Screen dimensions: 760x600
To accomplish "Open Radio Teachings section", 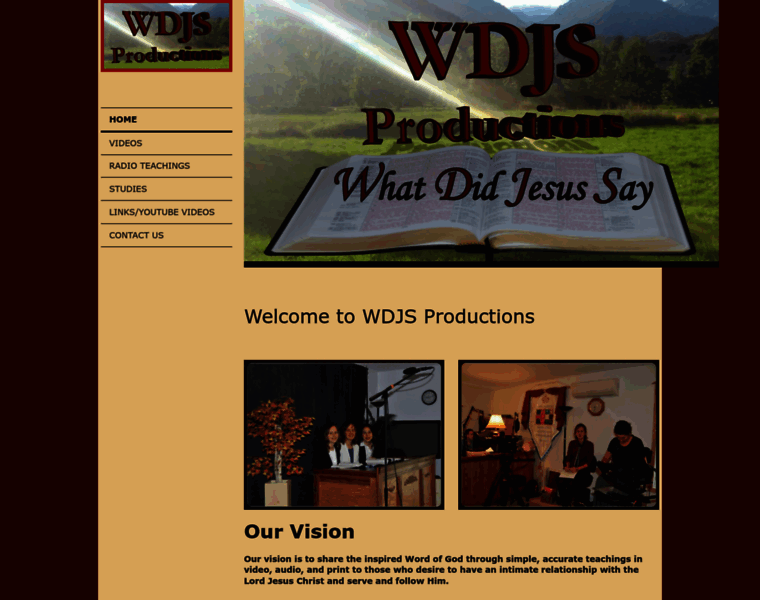I will pyautogui.click(x=149, y=166).
